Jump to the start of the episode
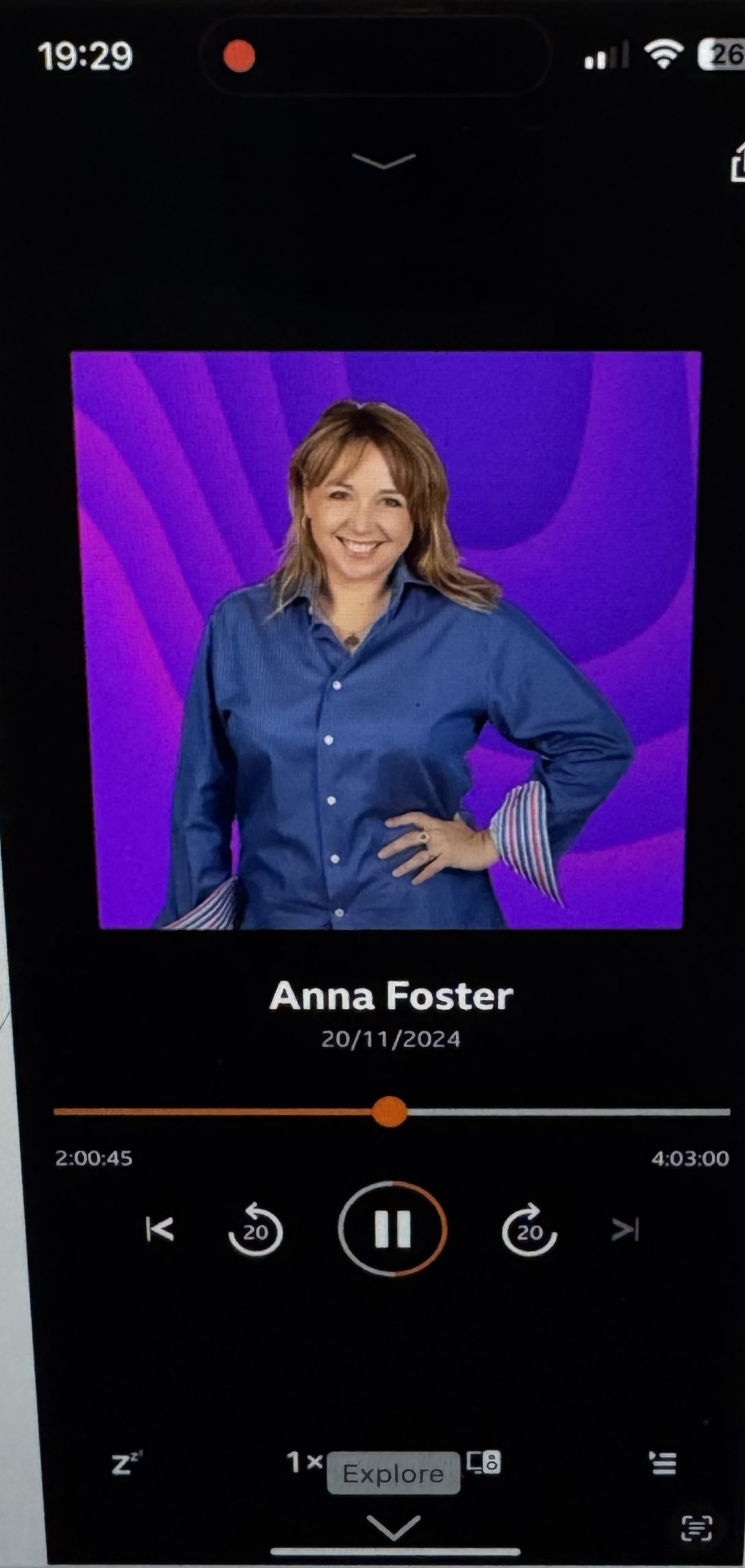 pos(160,1229)
